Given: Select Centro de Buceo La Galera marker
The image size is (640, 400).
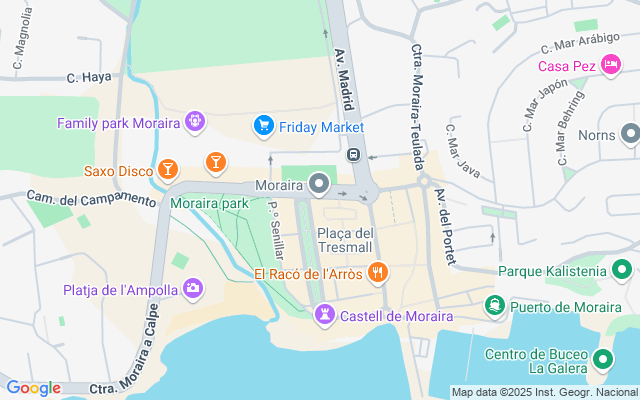Looking at the screenshot, I should pyautogui.click(x=603, y=359).
